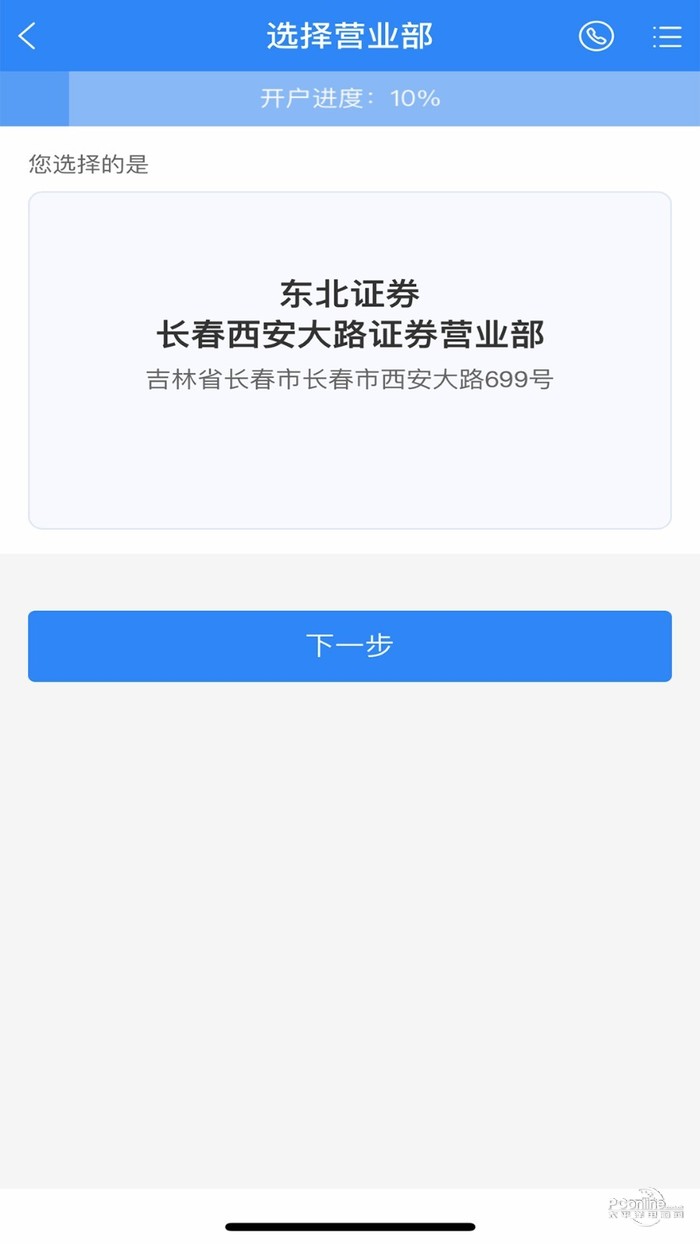Screen dimensions: 700x1244
Task: Open the list menu icon
Action: (666, 37)
